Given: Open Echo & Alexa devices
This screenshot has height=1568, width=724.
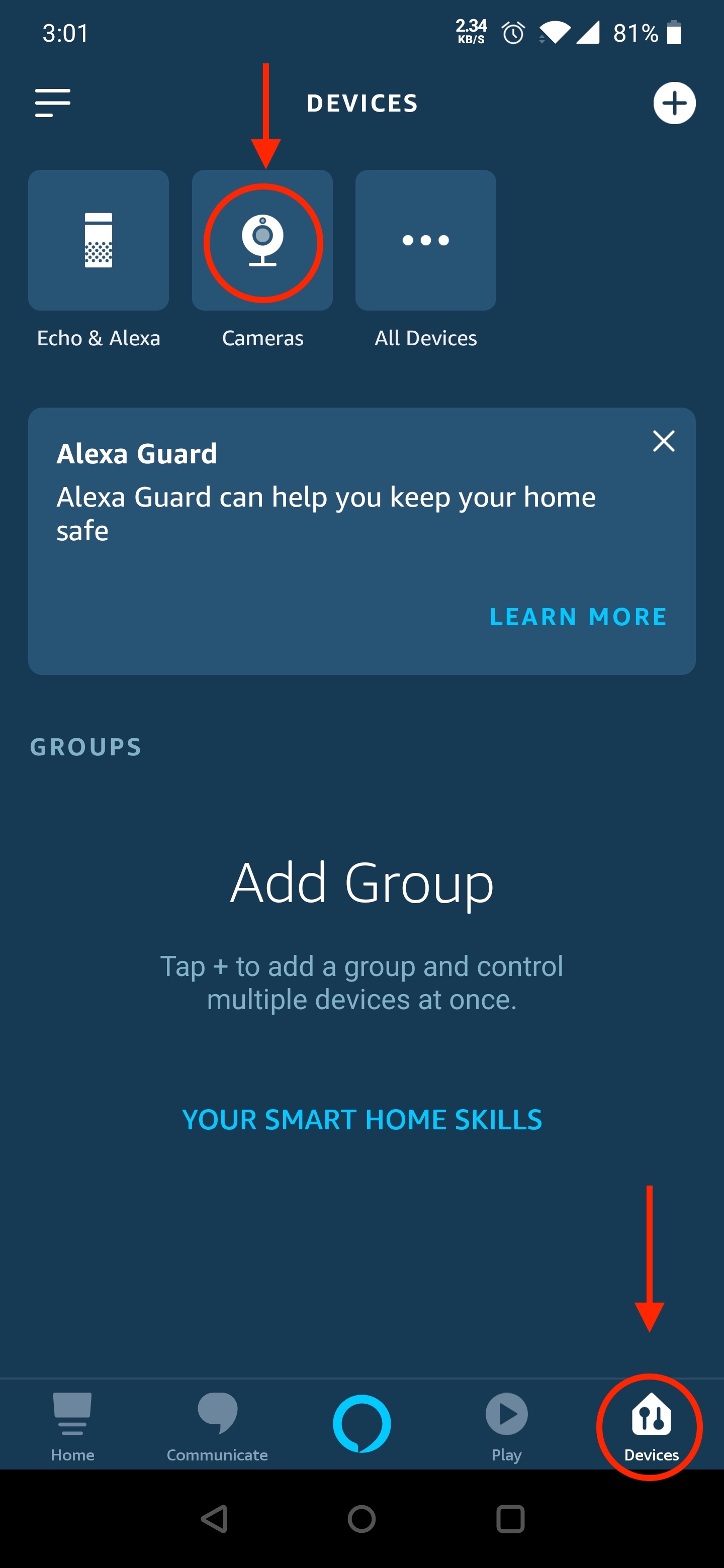Looking at the screenshot, I should 99,240.
